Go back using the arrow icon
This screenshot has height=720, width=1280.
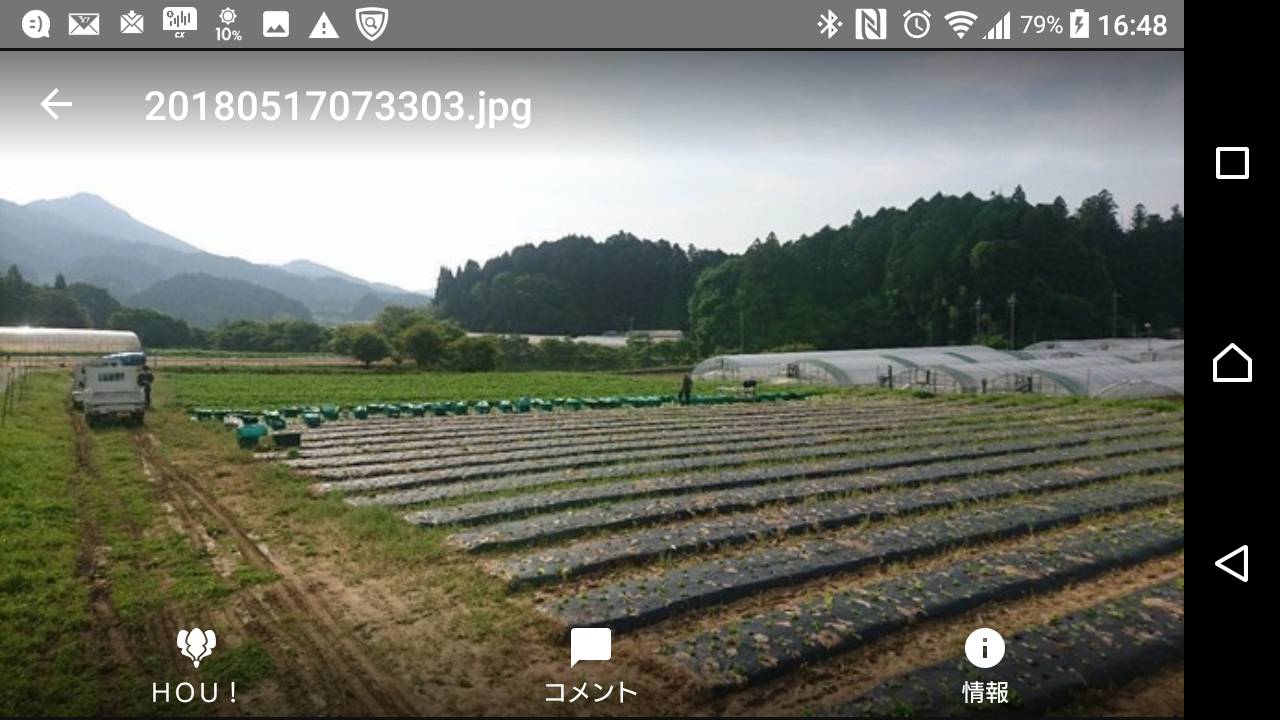pos(56,104)
